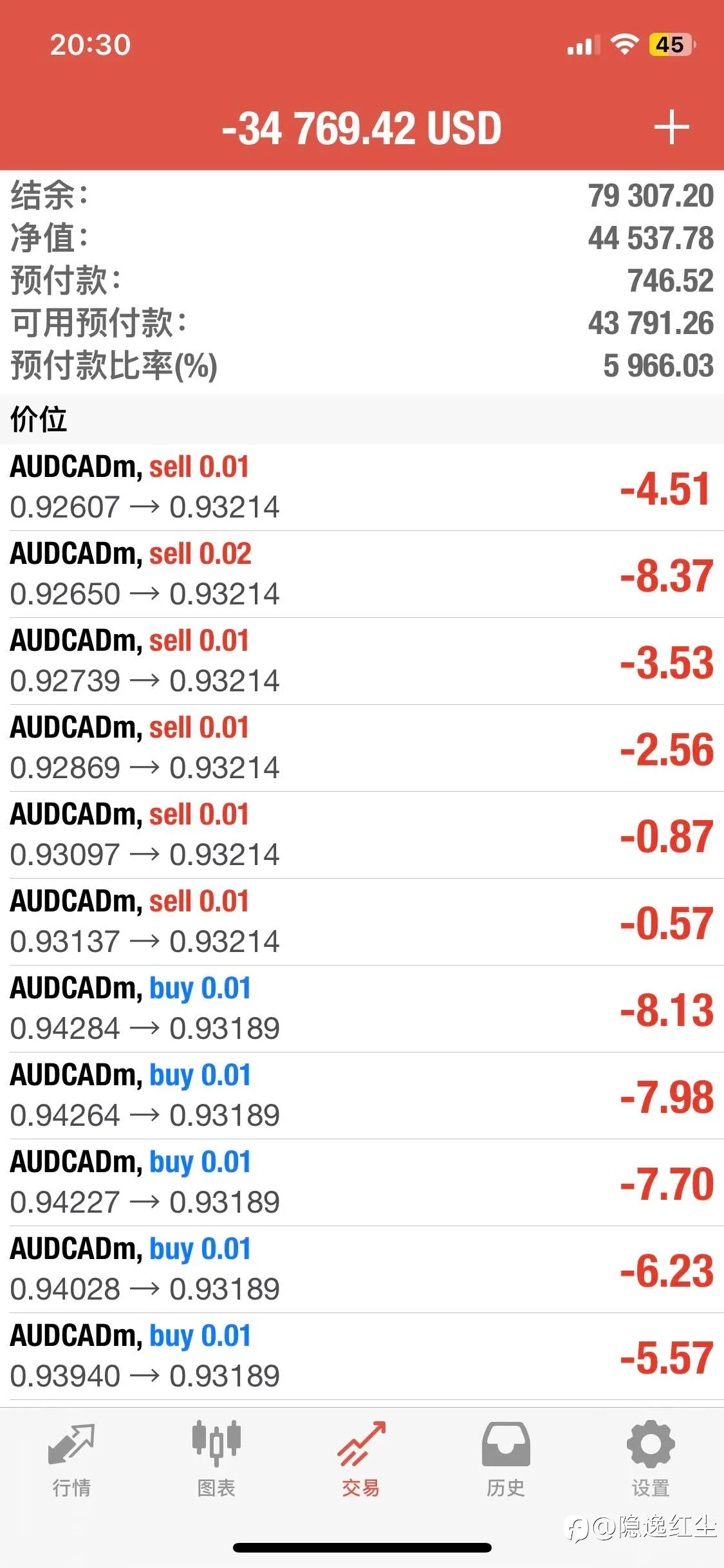The height and width of the screenshot is (1568, 724).
Task: Open the 图表 chart tab
Action: [x=216, y=1459]
